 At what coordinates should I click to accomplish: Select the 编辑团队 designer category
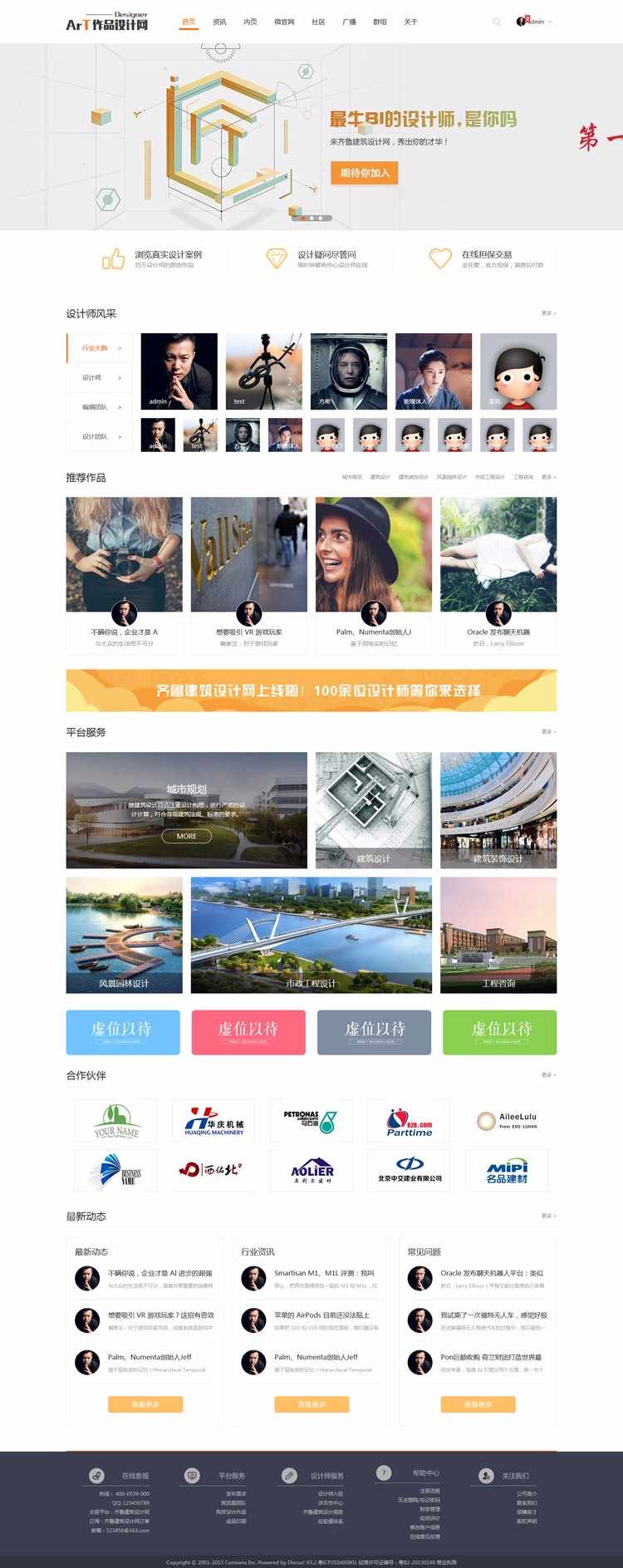click(100, 407)
